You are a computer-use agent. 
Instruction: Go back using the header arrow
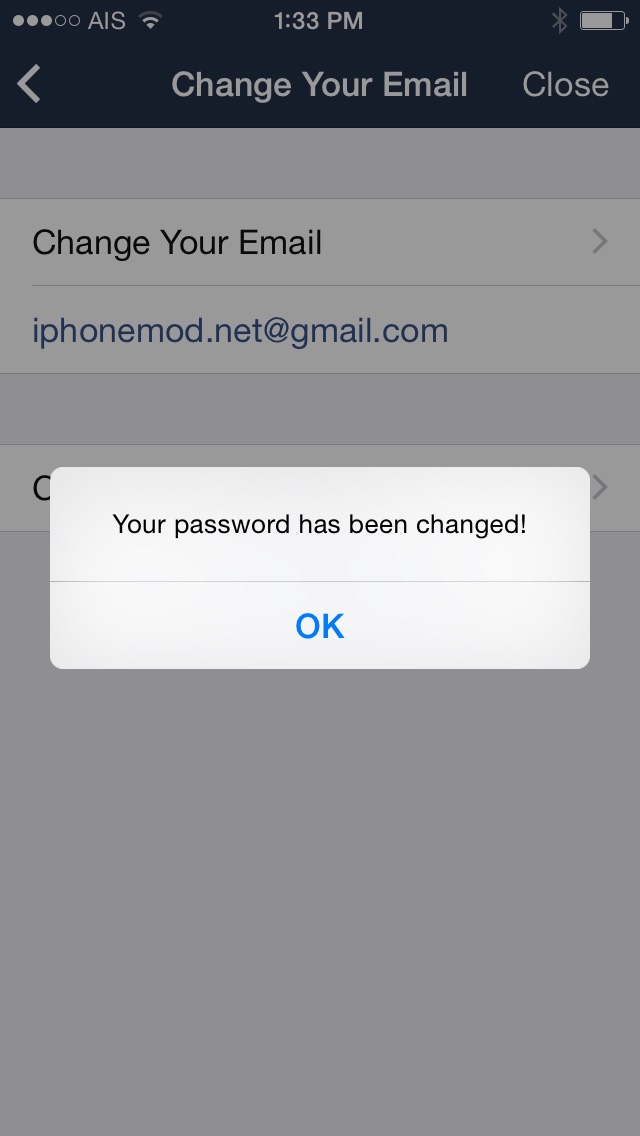coord(30,84)
